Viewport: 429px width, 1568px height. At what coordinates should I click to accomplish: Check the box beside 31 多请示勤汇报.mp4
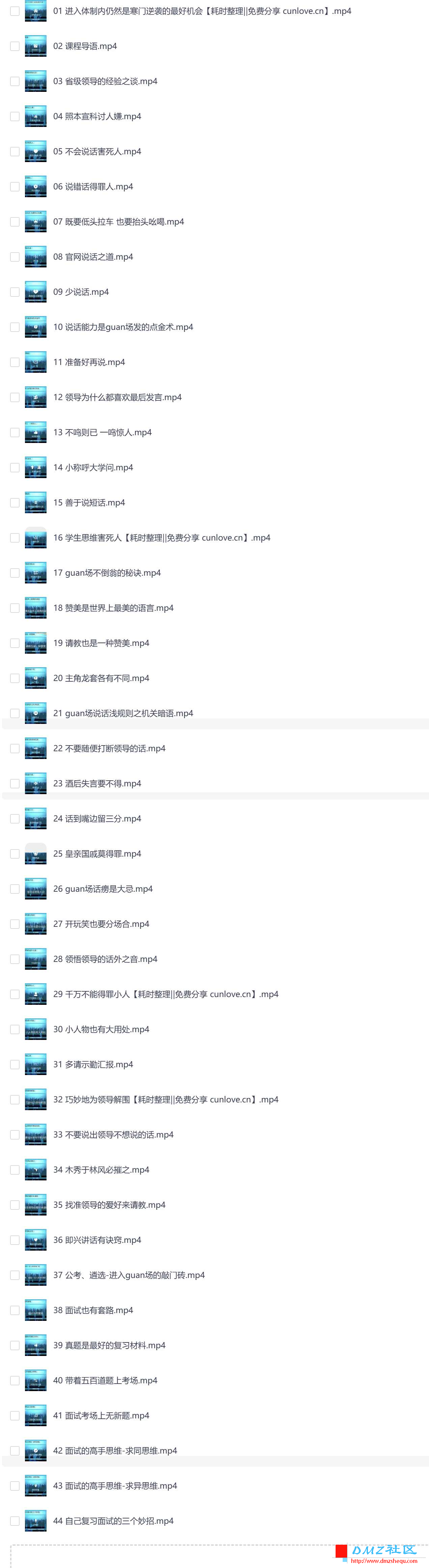15,1065
